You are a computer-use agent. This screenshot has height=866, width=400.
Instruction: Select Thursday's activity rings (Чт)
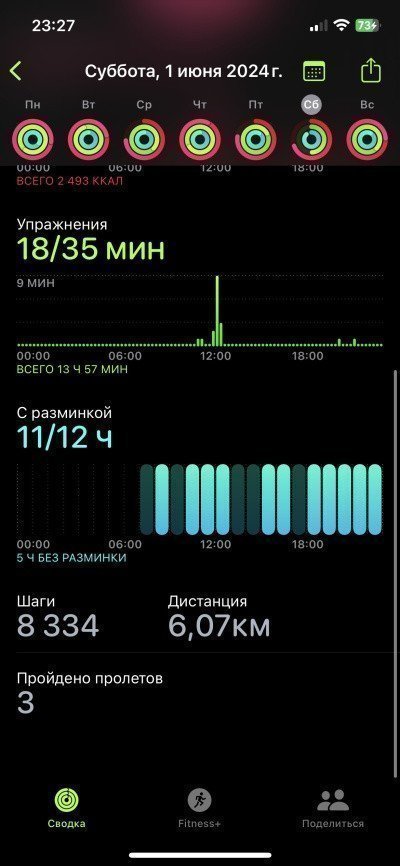point(200,140)
